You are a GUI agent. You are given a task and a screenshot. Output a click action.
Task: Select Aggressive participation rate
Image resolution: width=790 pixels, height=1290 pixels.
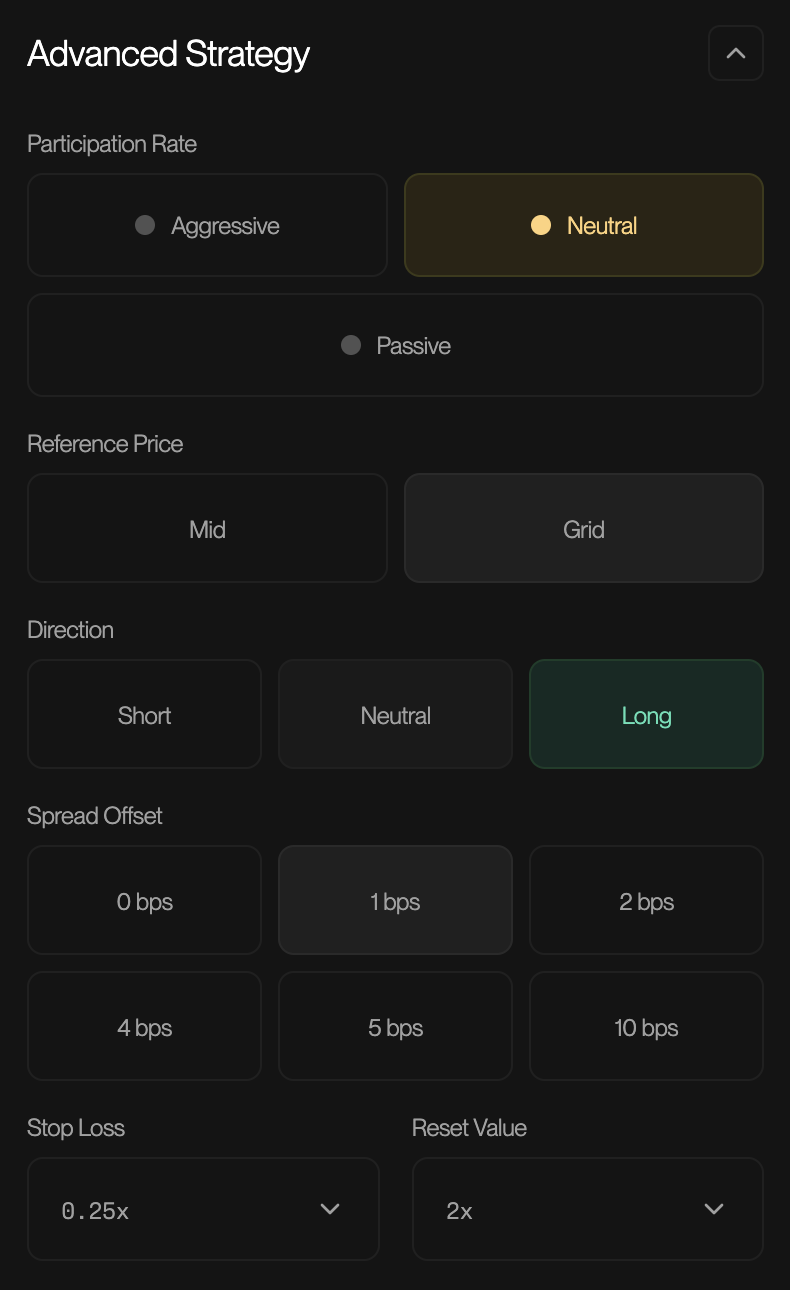click(207, 226)
